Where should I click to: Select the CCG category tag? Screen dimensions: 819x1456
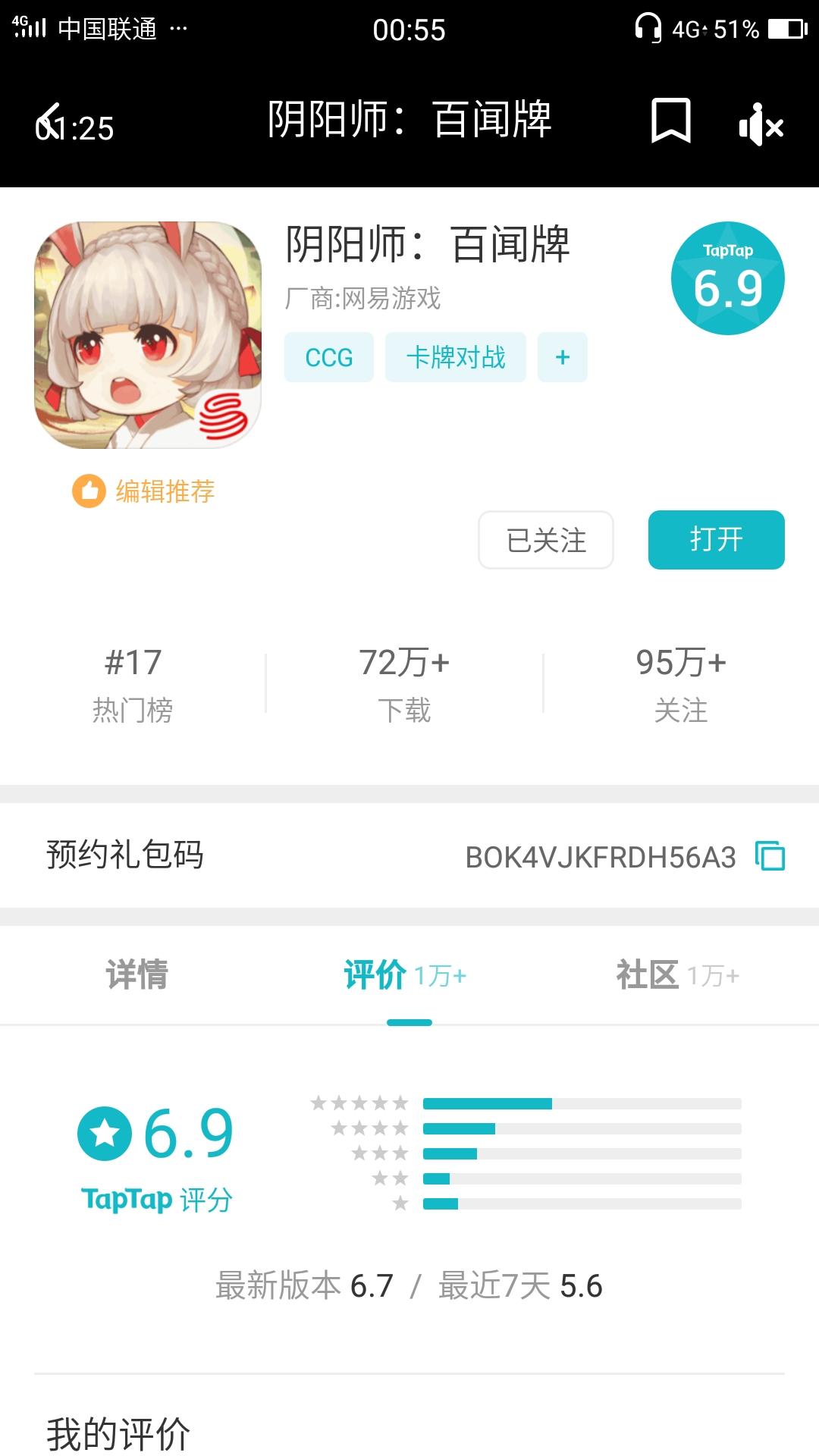(328, 356)
